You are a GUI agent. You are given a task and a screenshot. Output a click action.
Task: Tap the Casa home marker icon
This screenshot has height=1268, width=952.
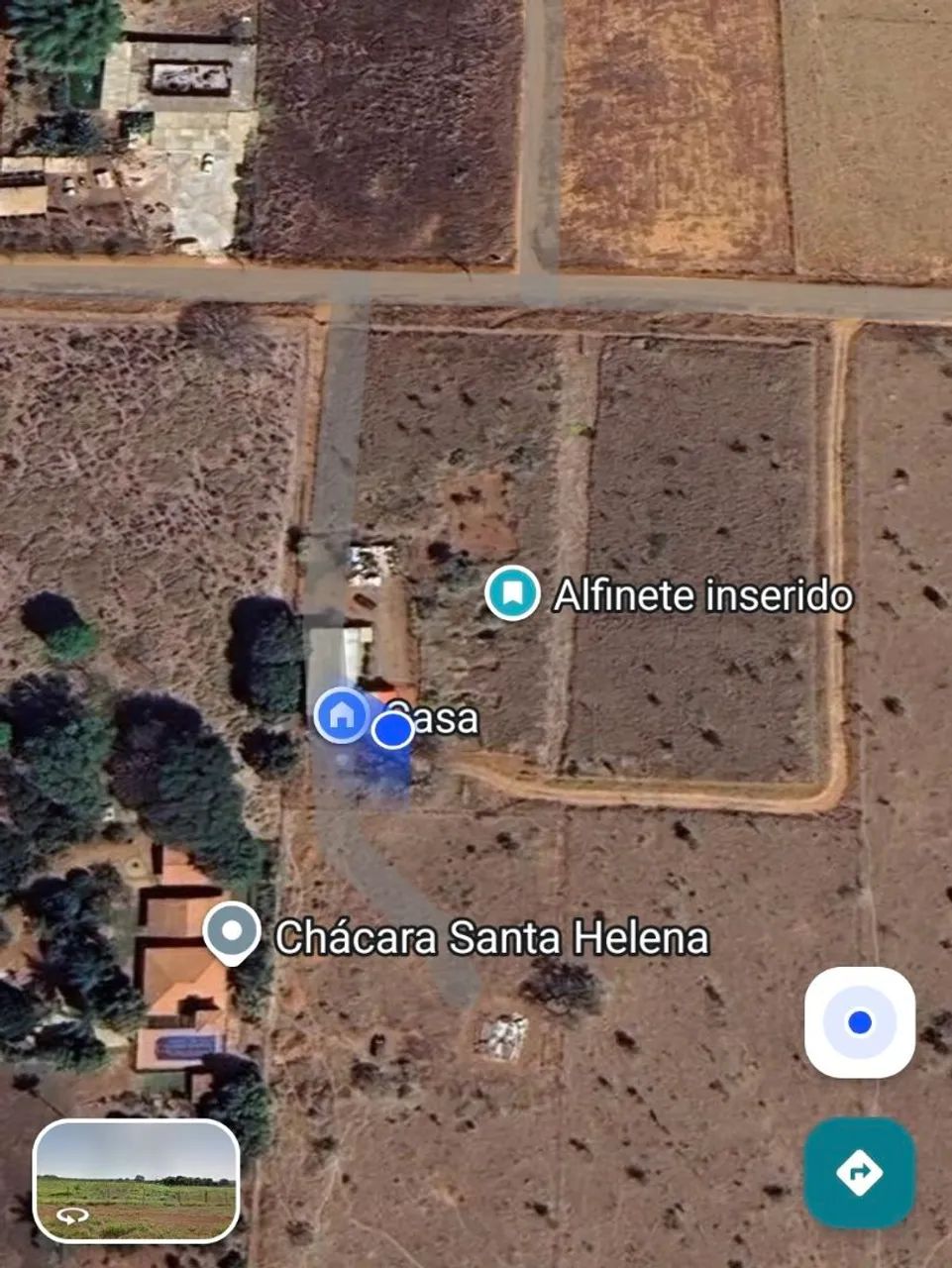[x=342, y=715]
